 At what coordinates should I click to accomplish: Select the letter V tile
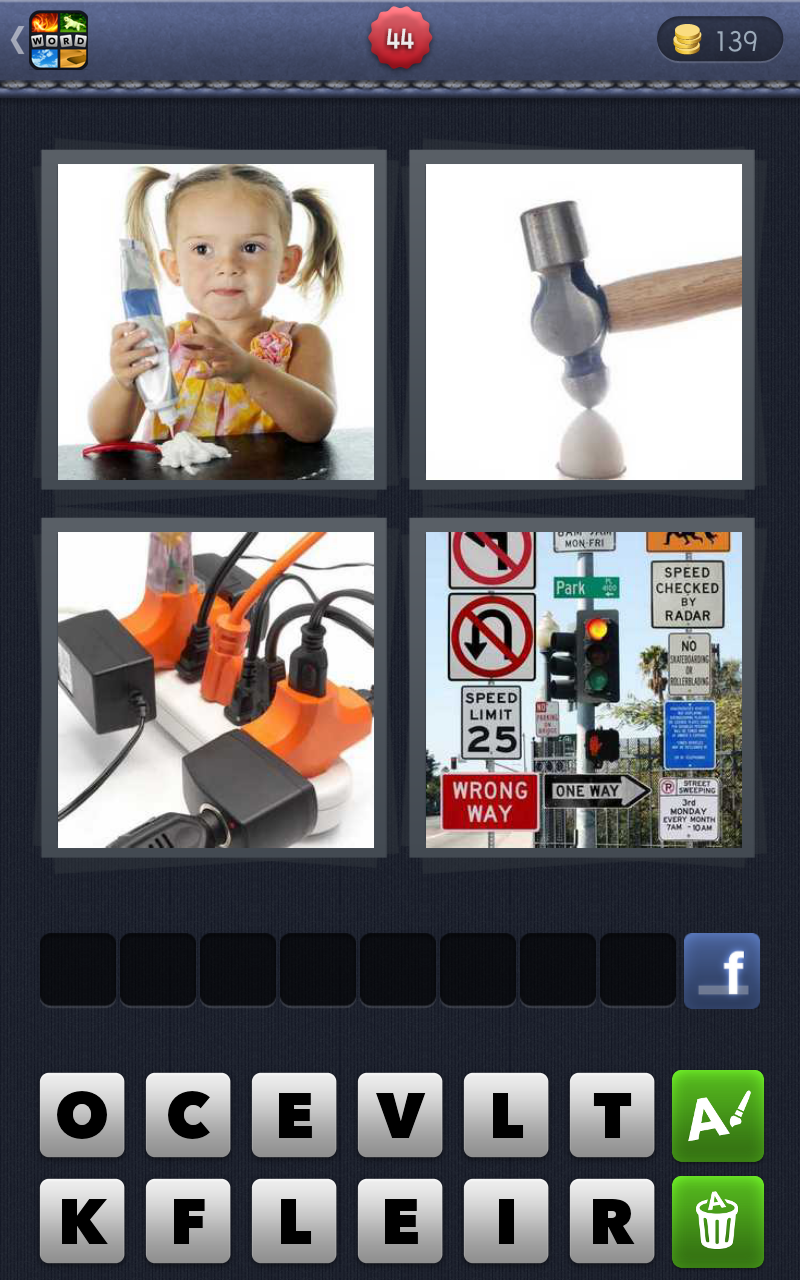(x=400, y=1115)
